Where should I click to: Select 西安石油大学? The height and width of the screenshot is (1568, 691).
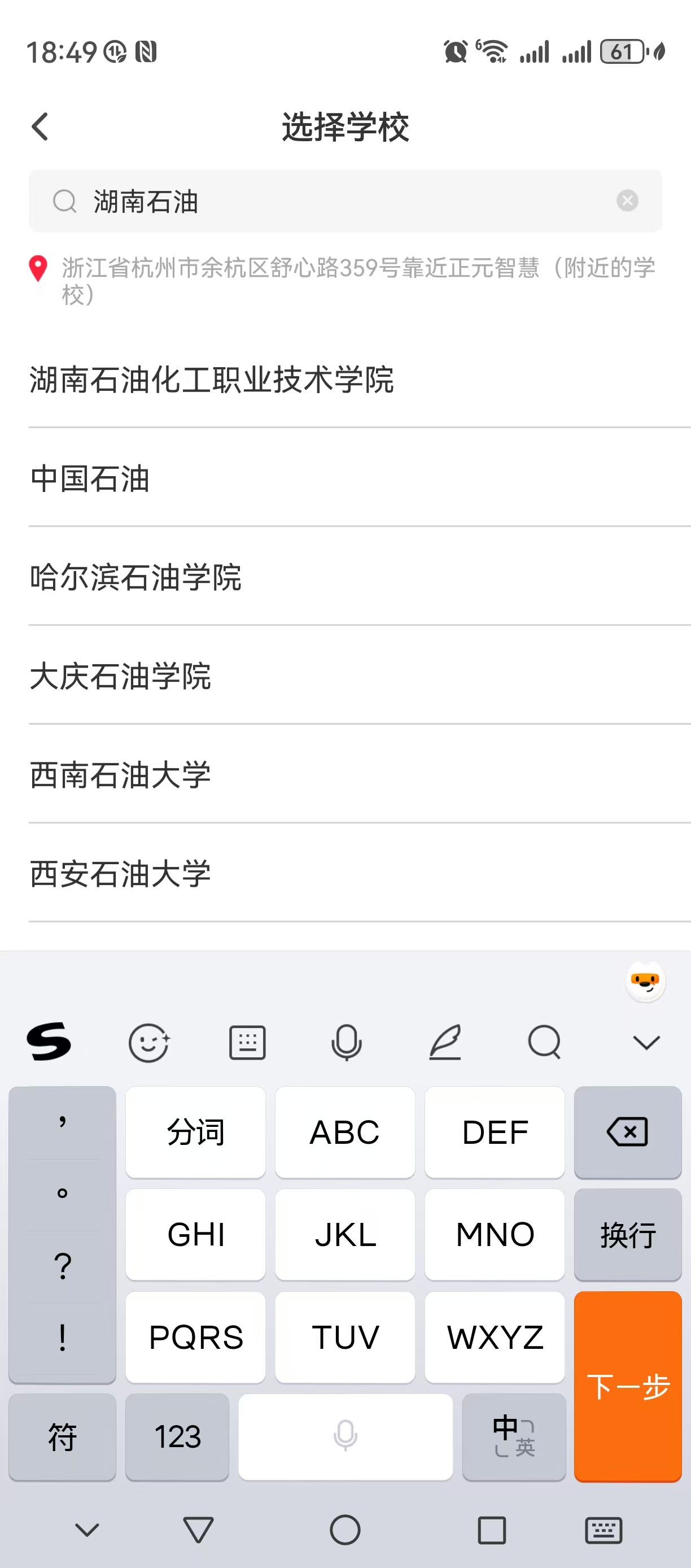point(120,874)
